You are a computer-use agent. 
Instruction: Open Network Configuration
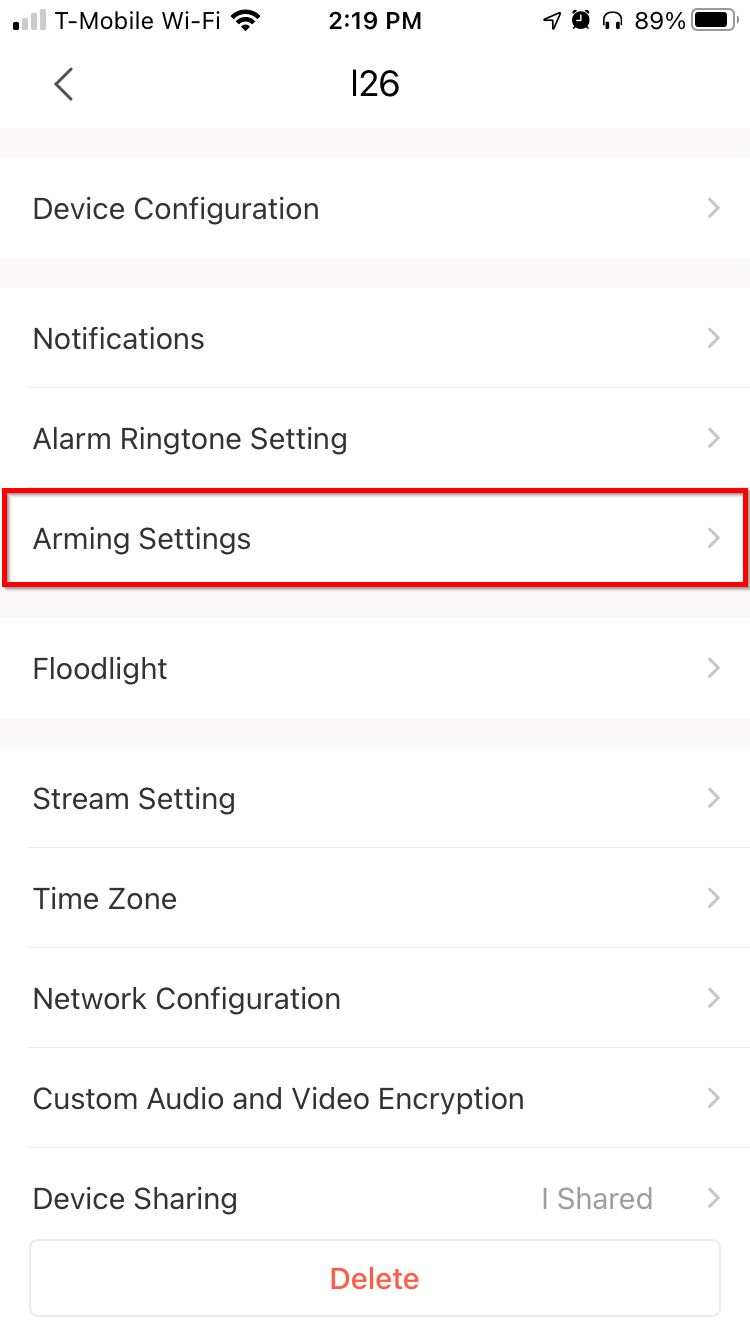click(375, 999)
